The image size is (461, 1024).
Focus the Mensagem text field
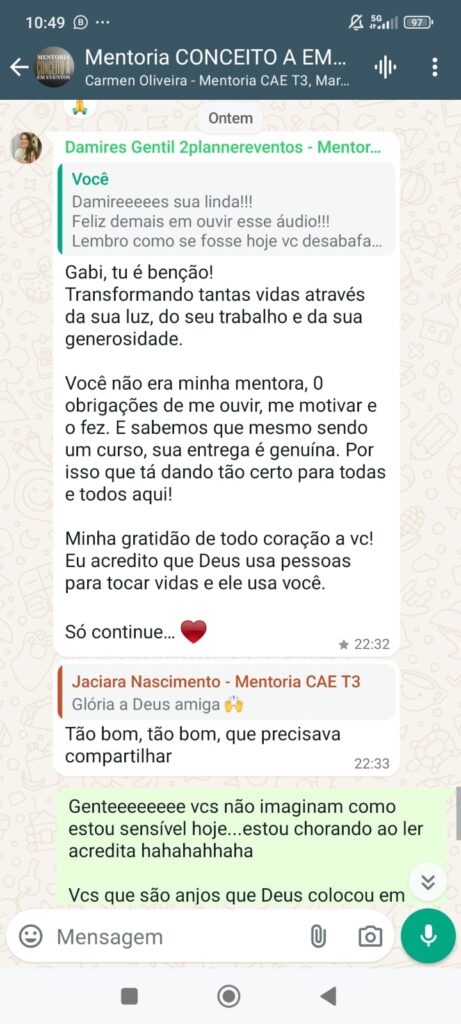tap(176, 937)
